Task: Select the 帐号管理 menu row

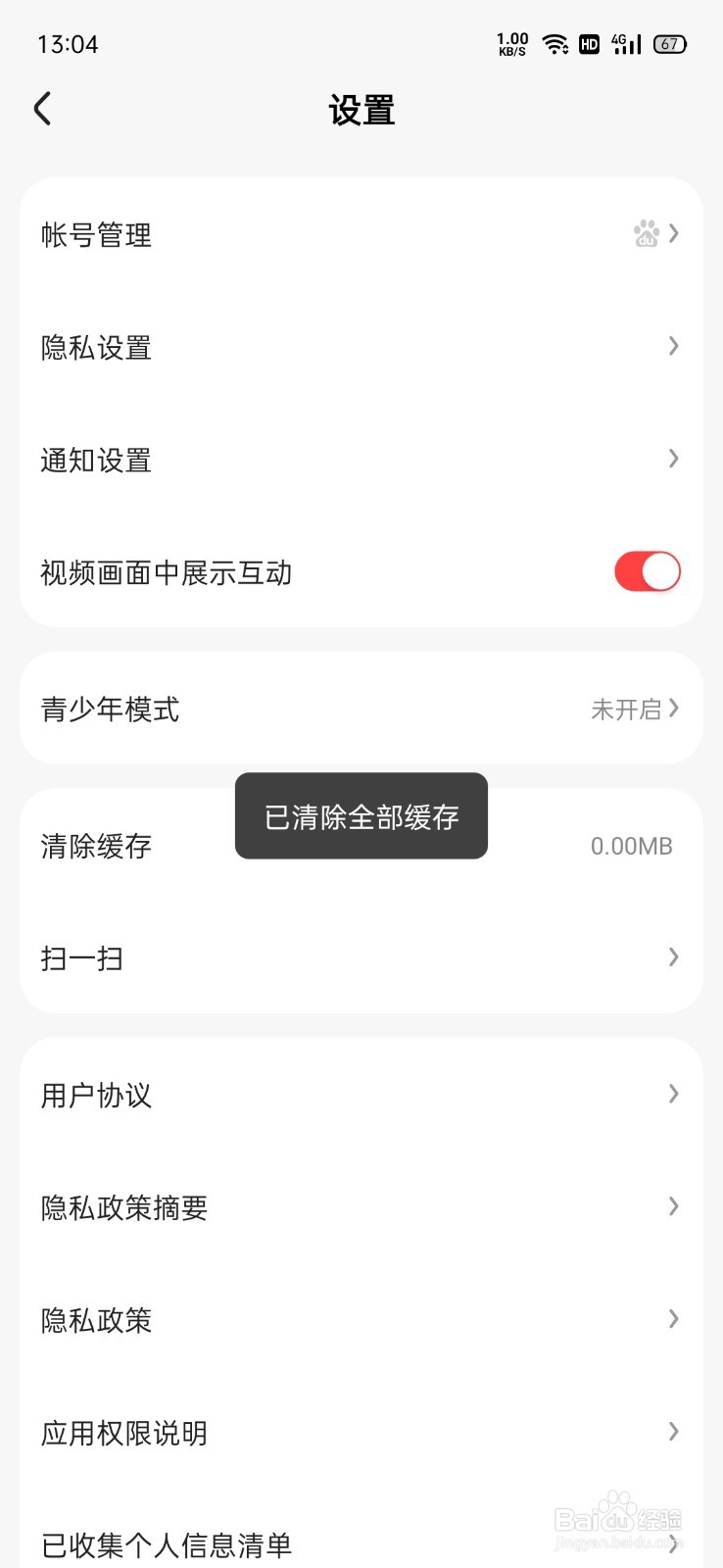Action: click(x=361, y=233)
